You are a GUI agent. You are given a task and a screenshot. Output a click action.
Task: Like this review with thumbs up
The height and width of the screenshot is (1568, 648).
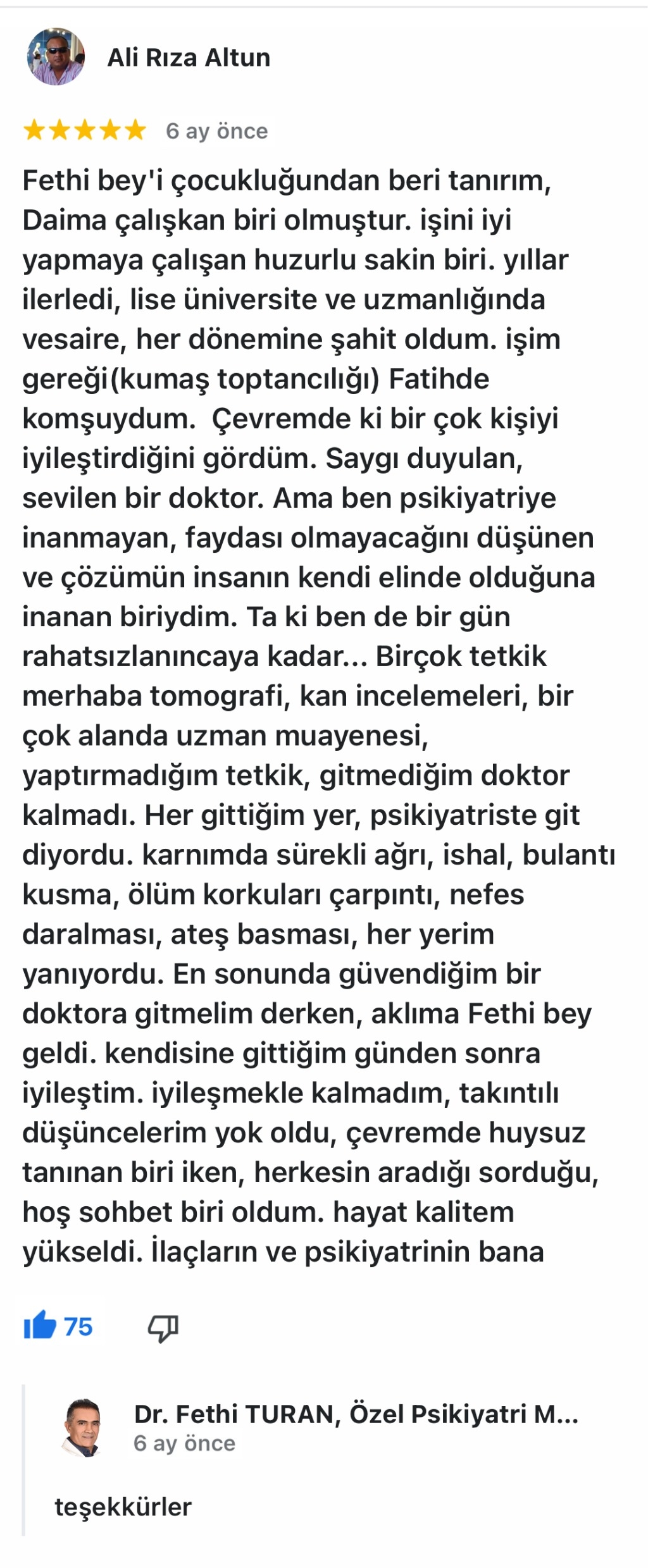pyautogui.click(x=40, y=1325)
